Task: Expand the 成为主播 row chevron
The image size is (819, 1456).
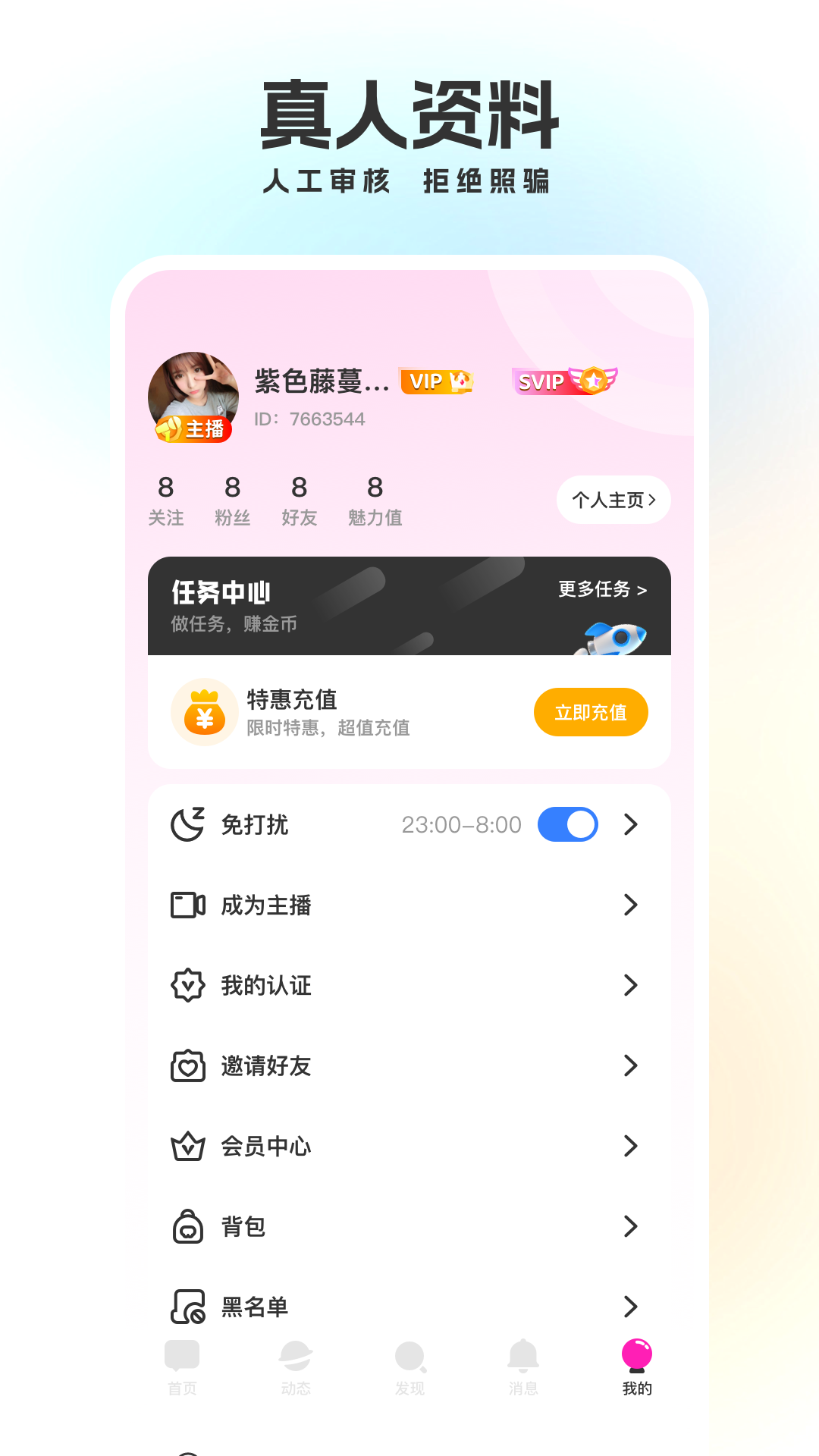Action: coord(630,905)
